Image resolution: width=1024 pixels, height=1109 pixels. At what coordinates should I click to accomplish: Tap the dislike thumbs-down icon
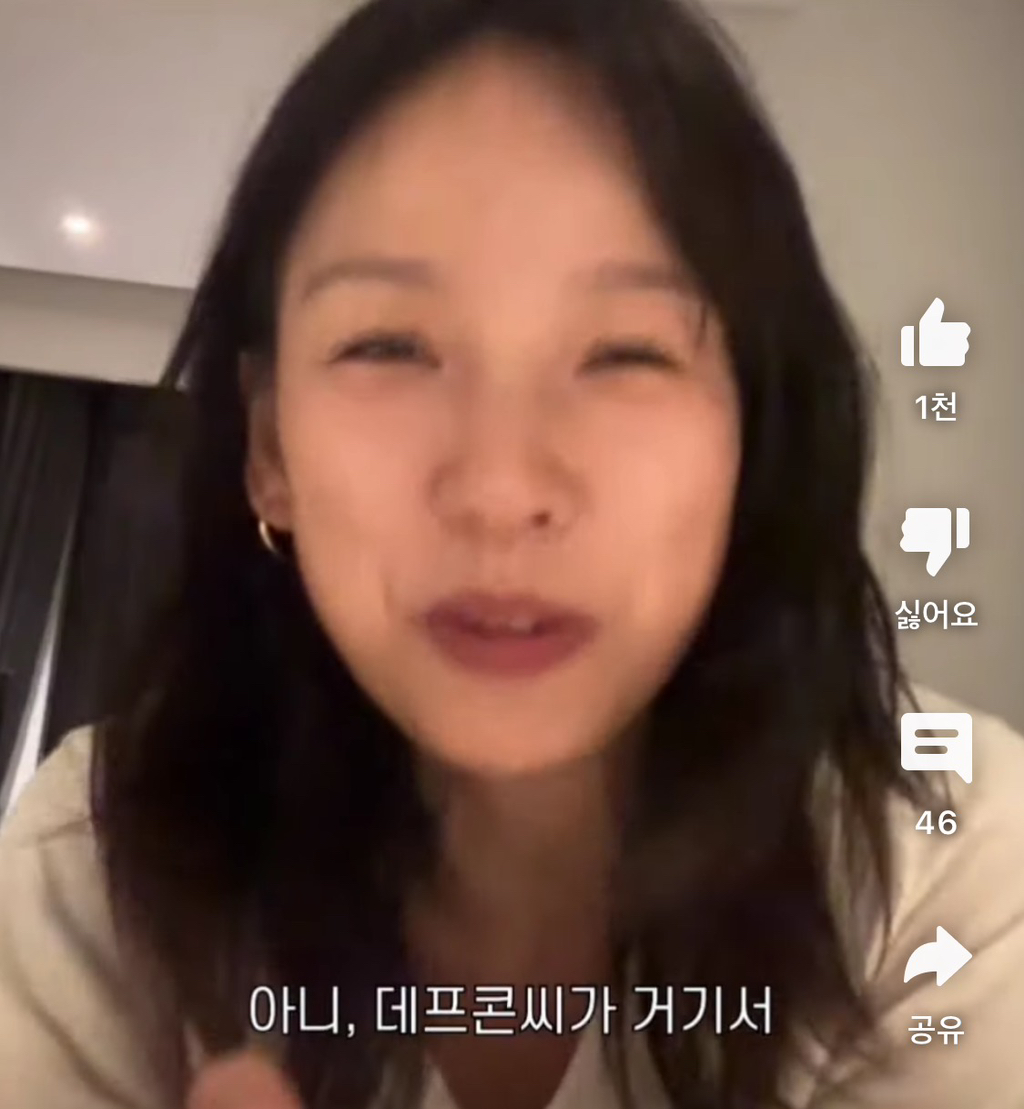[x=935, y=540]
